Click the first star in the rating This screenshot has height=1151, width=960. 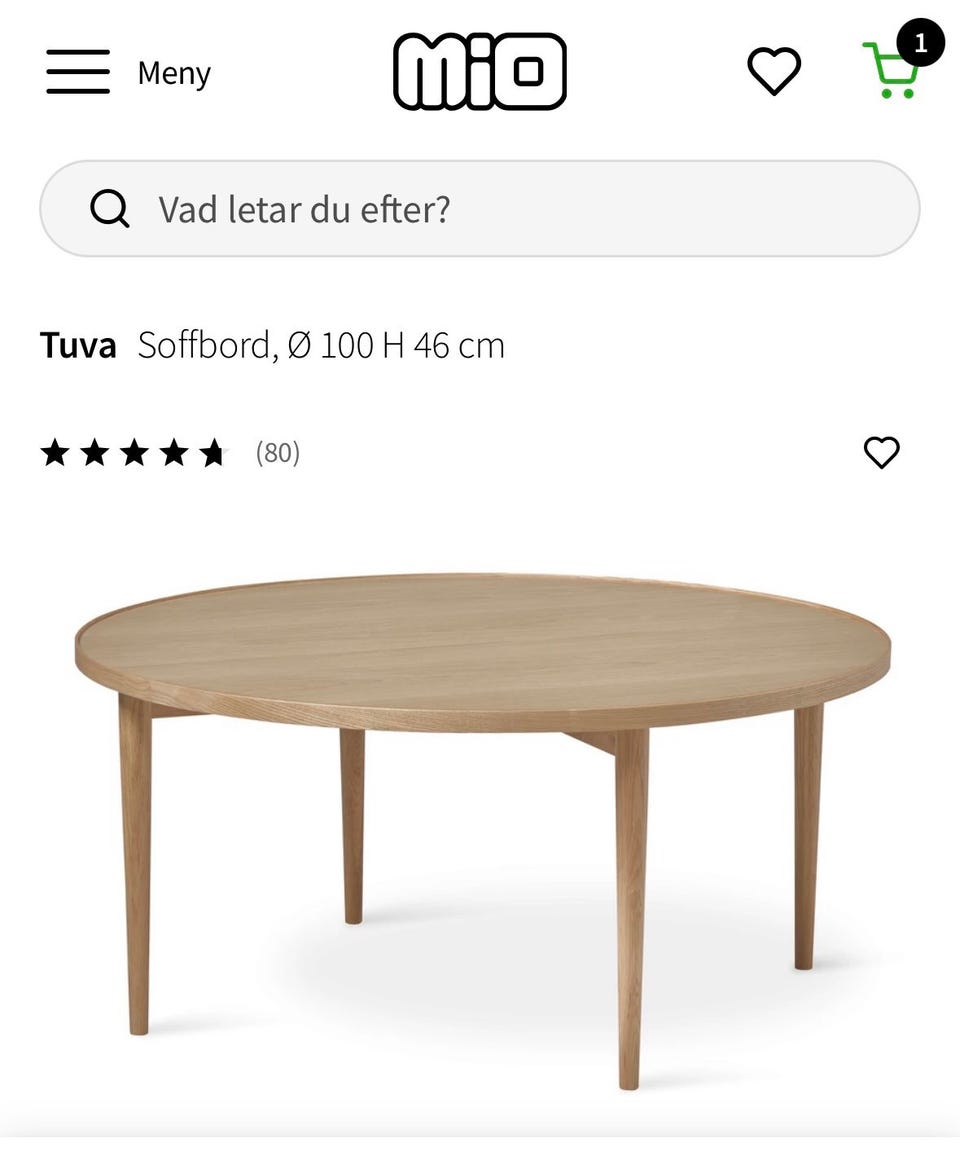pyautogui.click(x=57, y=453)
